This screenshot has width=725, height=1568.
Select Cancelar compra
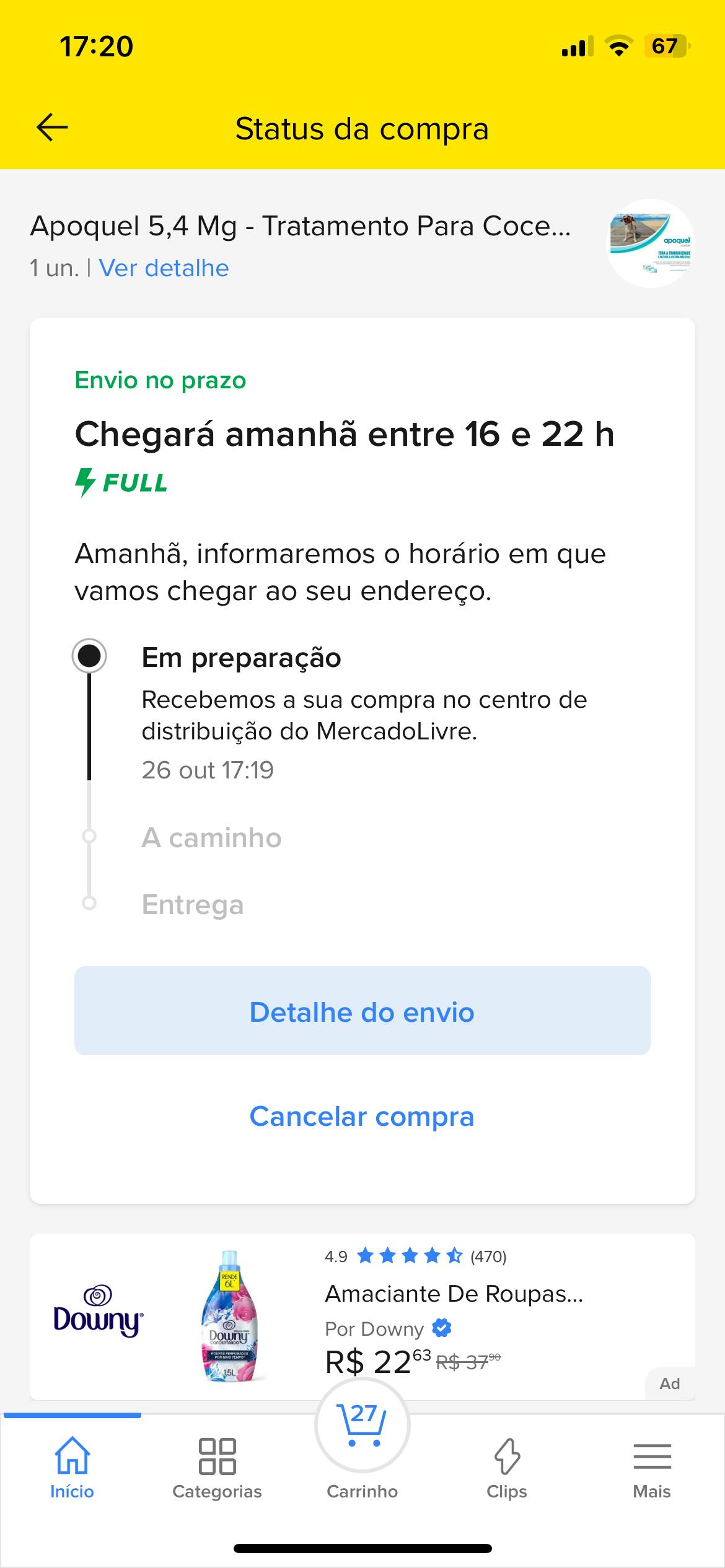pos(362,1117)
